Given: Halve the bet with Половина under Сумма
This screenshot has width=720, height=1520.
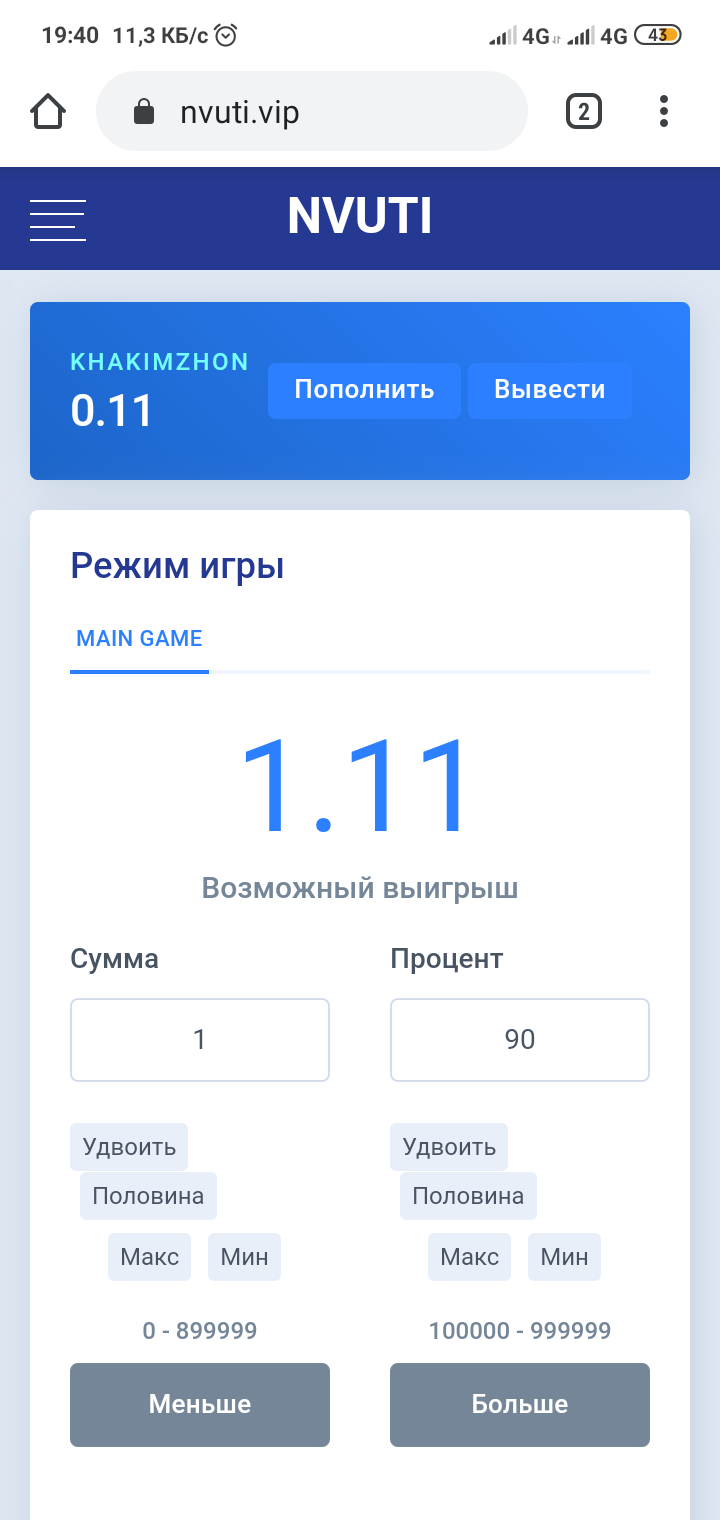Looking at the screenshot, I should pyautogui.click(x=148, y=1196).
